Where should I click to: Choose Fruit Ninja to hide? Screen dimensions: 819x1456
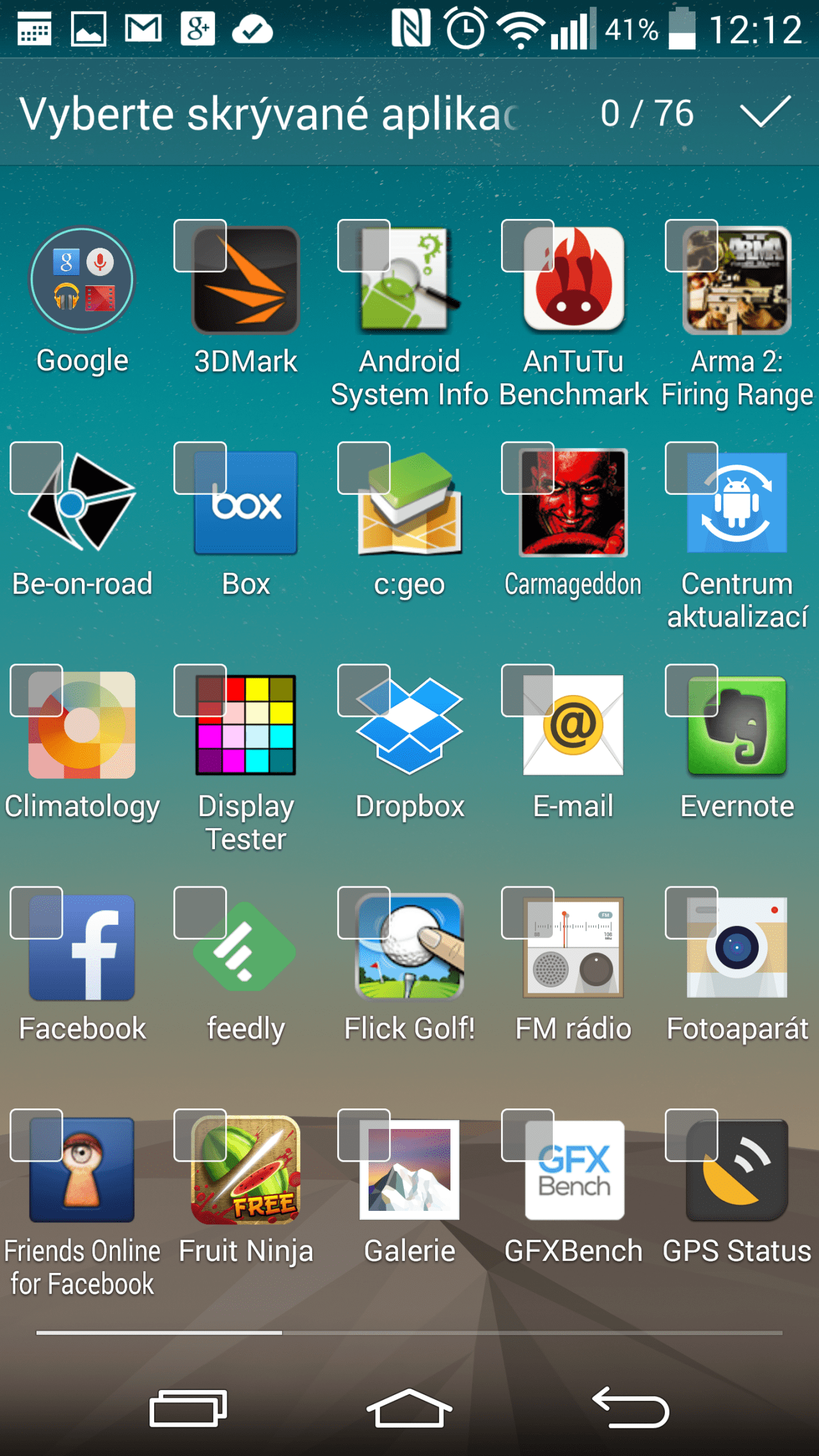click(x=200, y=1135)
